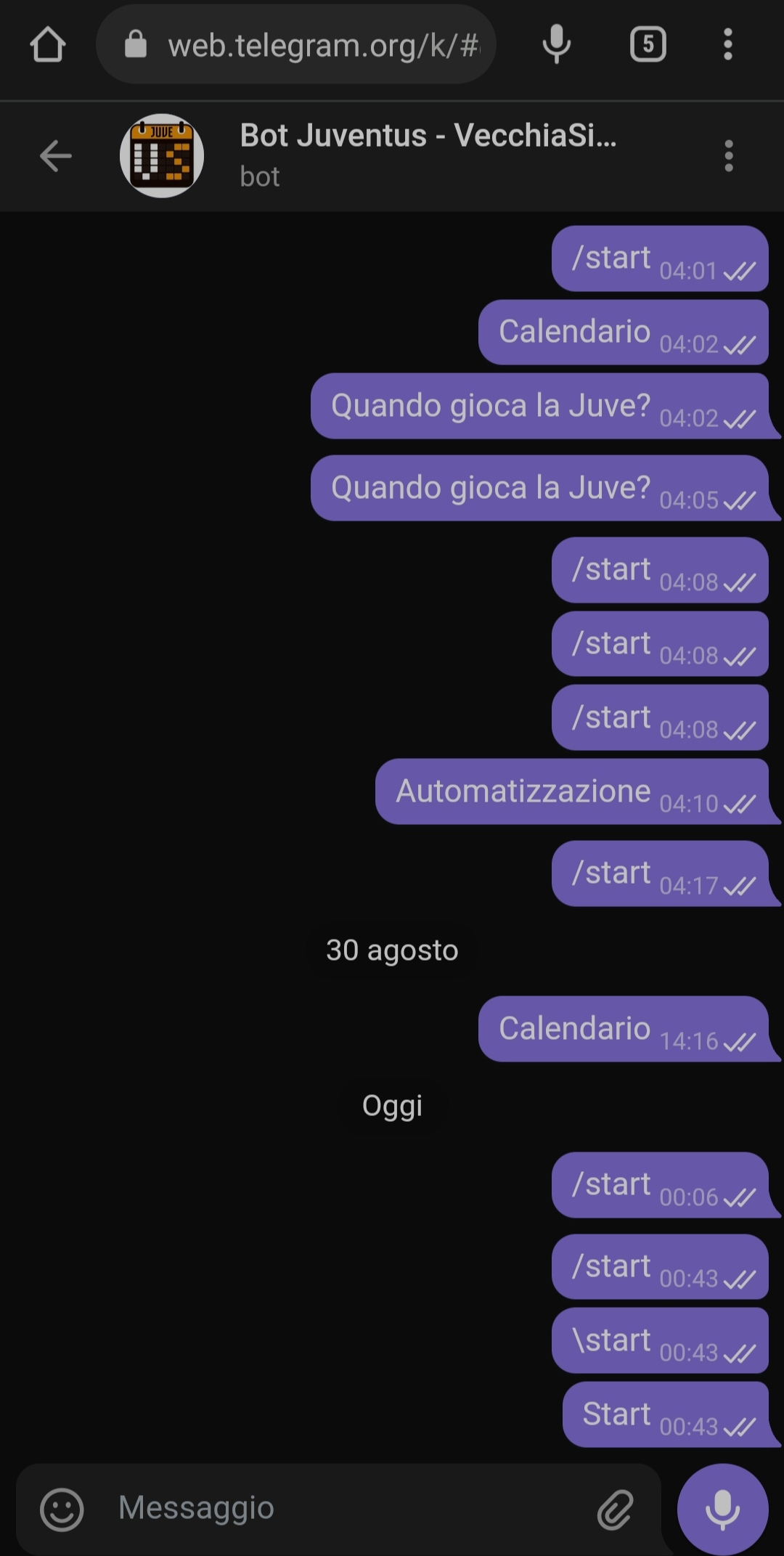This screenshot has height=1556, width=784.
Task: Open the Bot Juventus profile info
Action: (428, 155)
